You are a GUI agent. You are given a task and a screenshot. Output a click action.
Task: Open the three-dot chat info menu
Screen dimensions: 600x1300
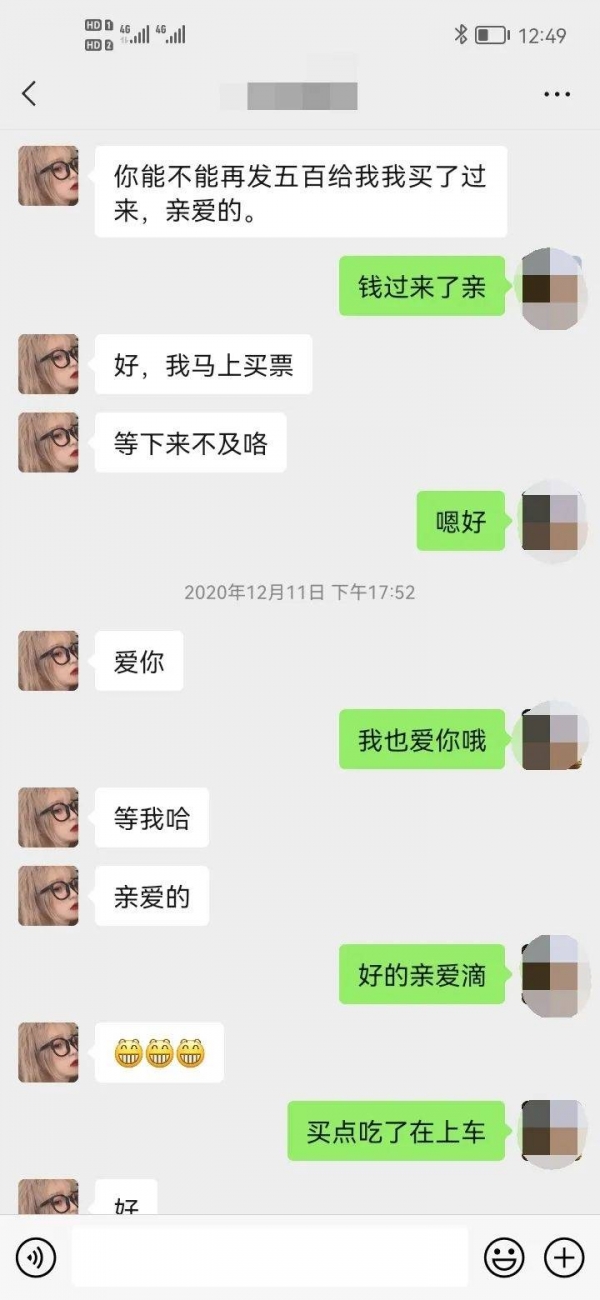click(557, 94)
